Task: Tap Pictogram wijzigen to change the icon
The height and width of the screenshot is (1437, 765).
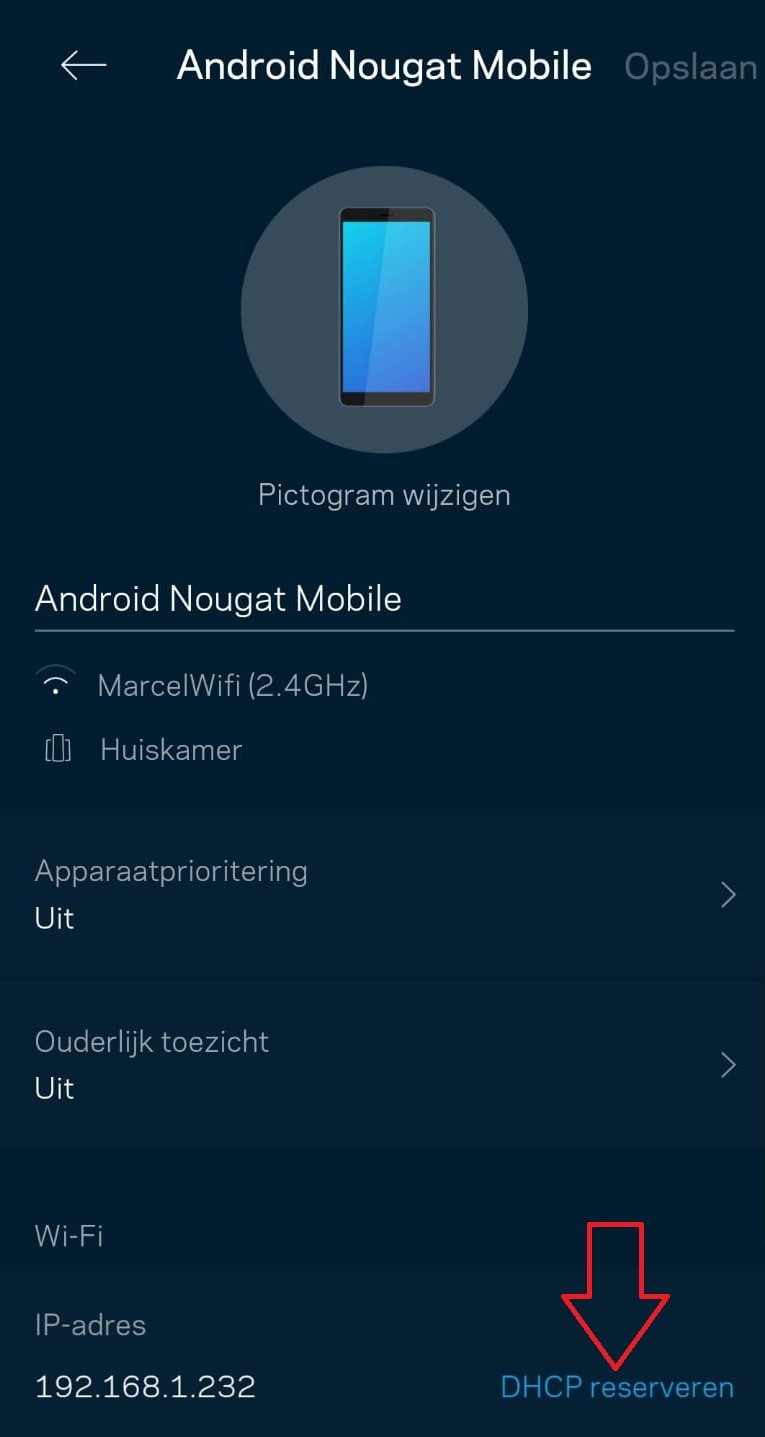Action: point(384,494)
